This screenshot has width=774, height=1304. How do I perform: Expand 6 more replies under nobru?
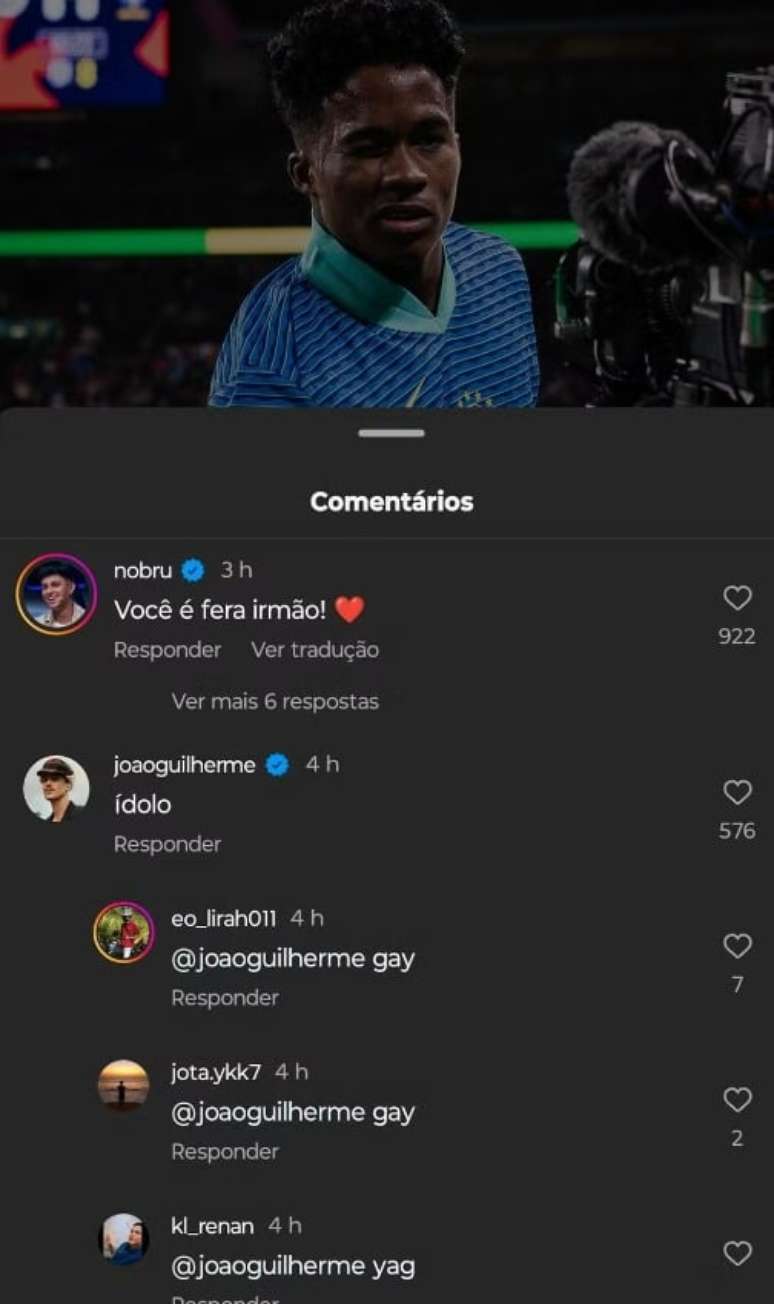pos(275,702)
